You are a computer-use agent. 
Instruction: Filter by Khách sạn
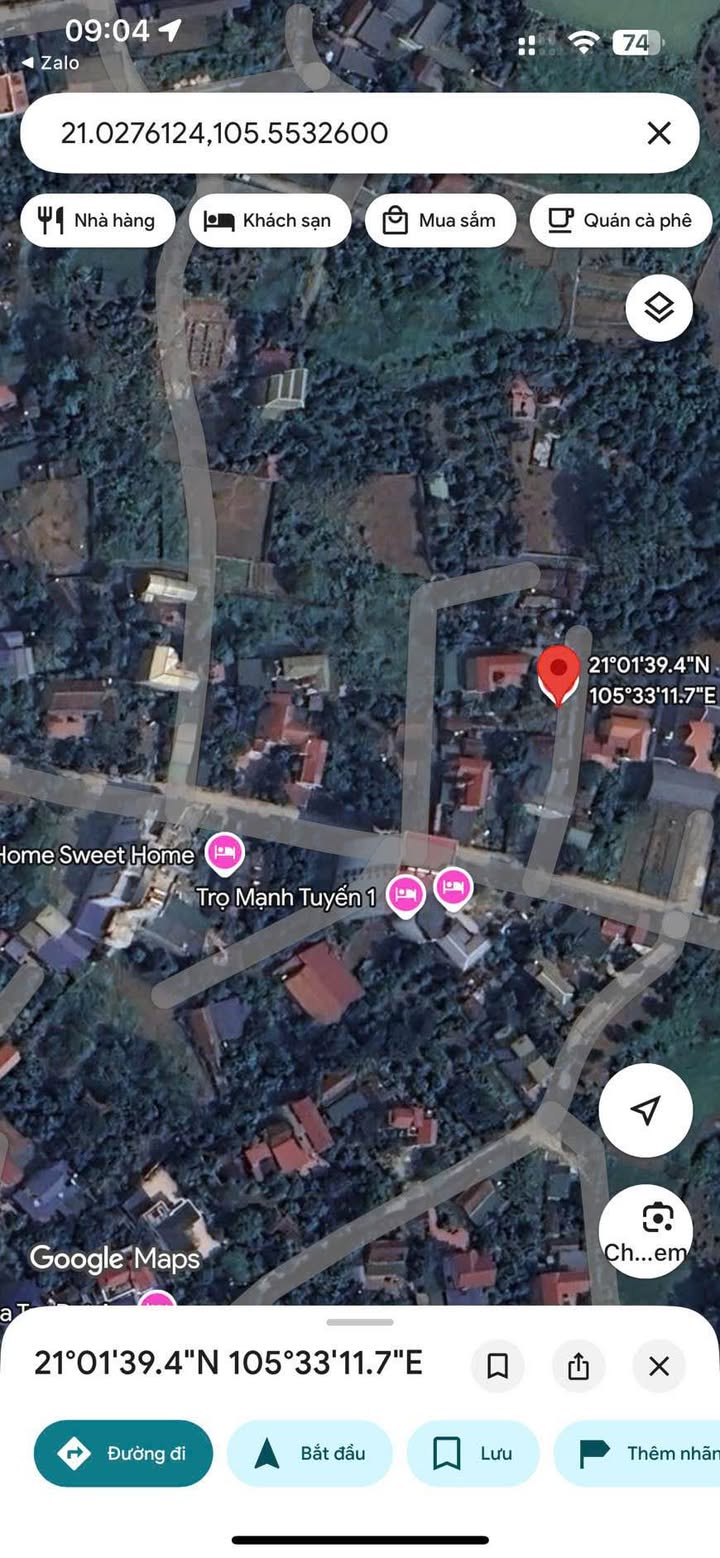tap(270, 220)
